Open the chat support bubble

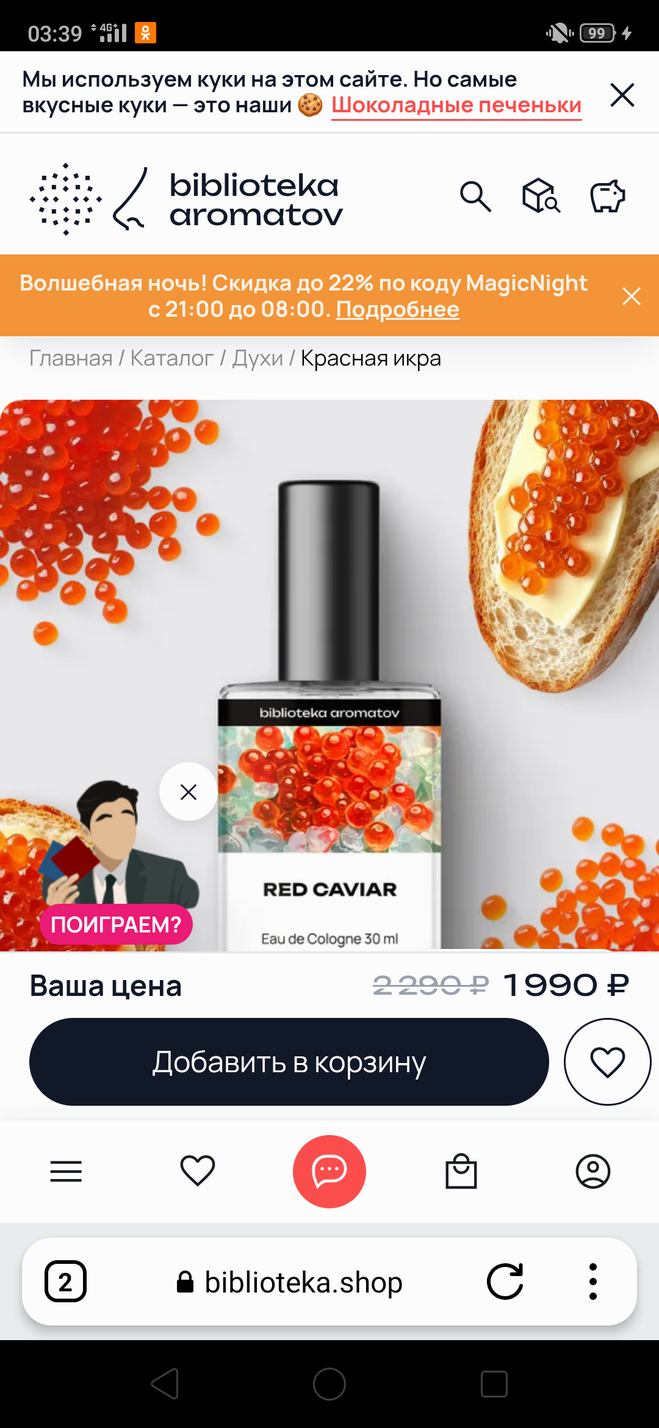coord(329,1171)
